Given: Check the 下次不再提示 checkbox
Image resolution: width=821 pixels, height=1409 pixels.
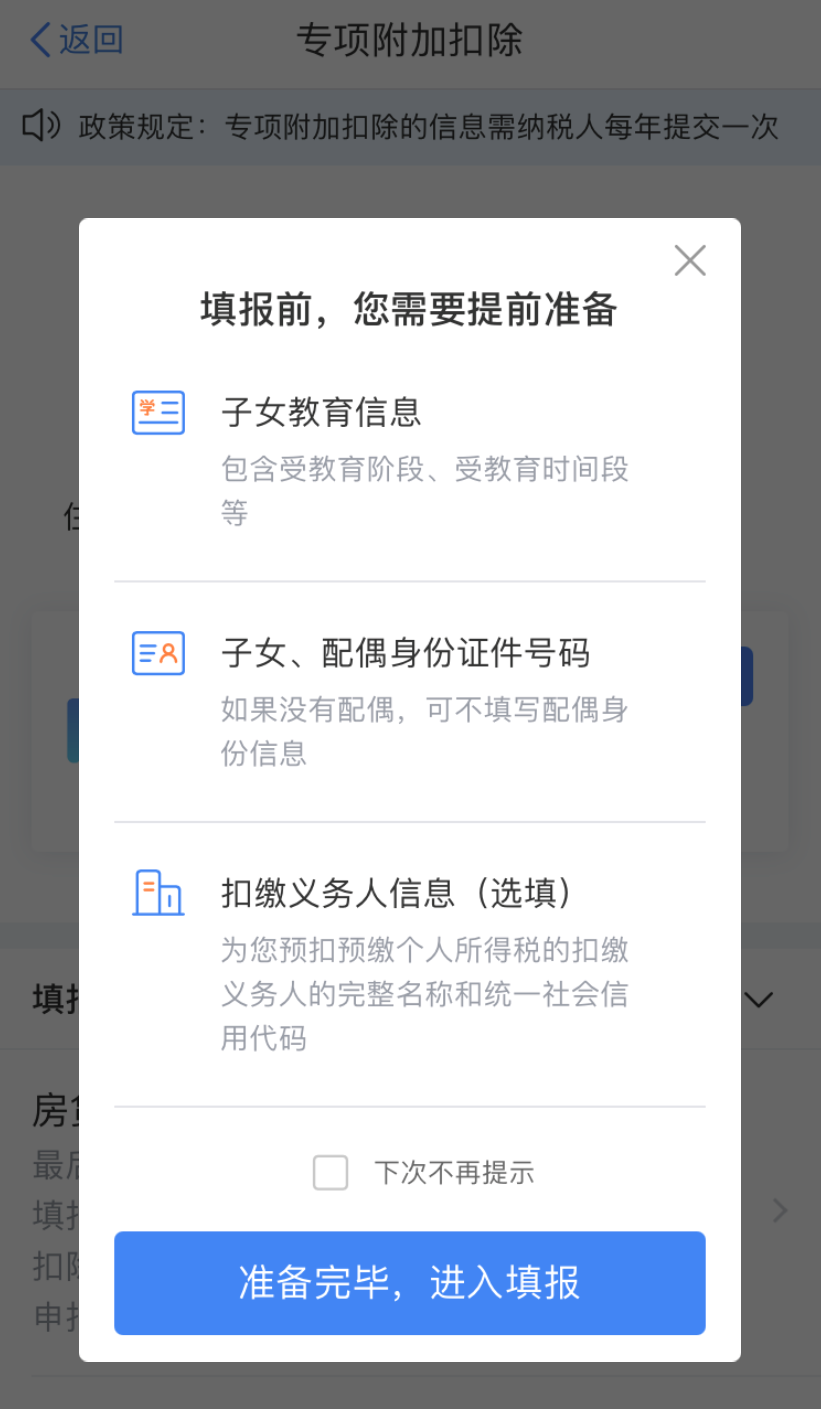Looking at the screenshot, I should (x=331, y=1172).
